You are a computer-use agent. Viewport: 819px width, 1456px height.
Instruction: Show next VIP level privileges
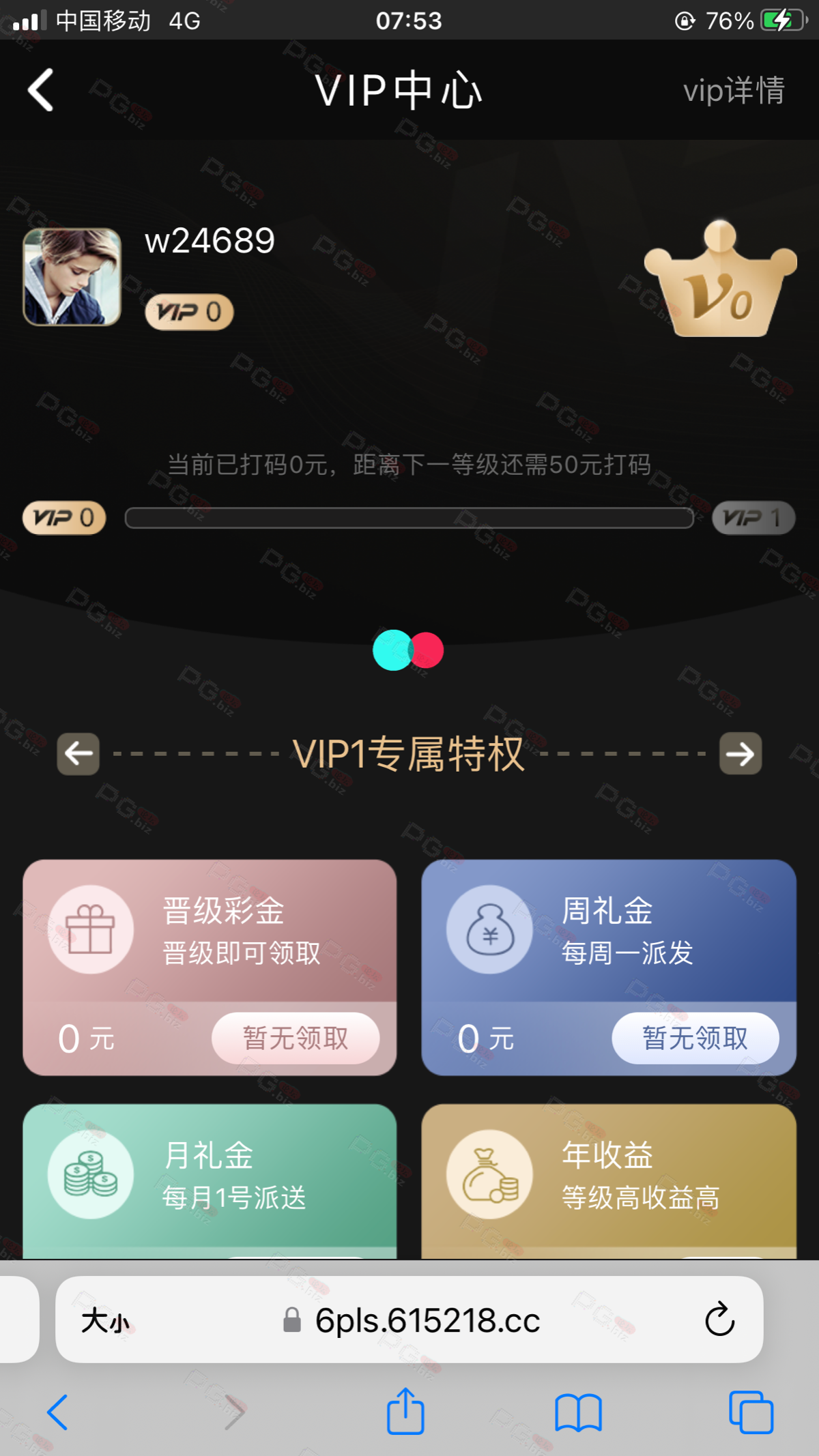coord(741,754)
